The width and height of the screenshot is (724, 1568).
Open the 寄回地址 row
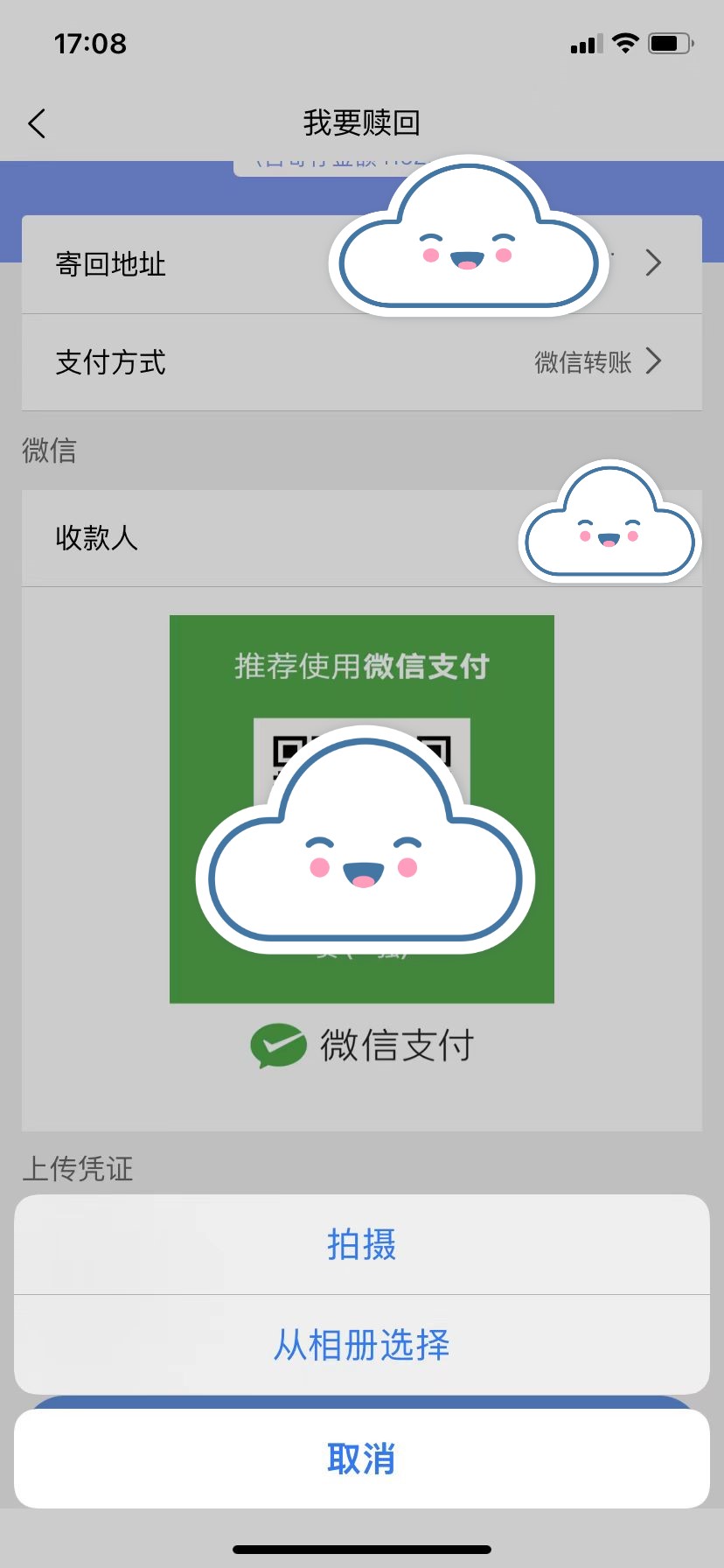tap(175, 264)
